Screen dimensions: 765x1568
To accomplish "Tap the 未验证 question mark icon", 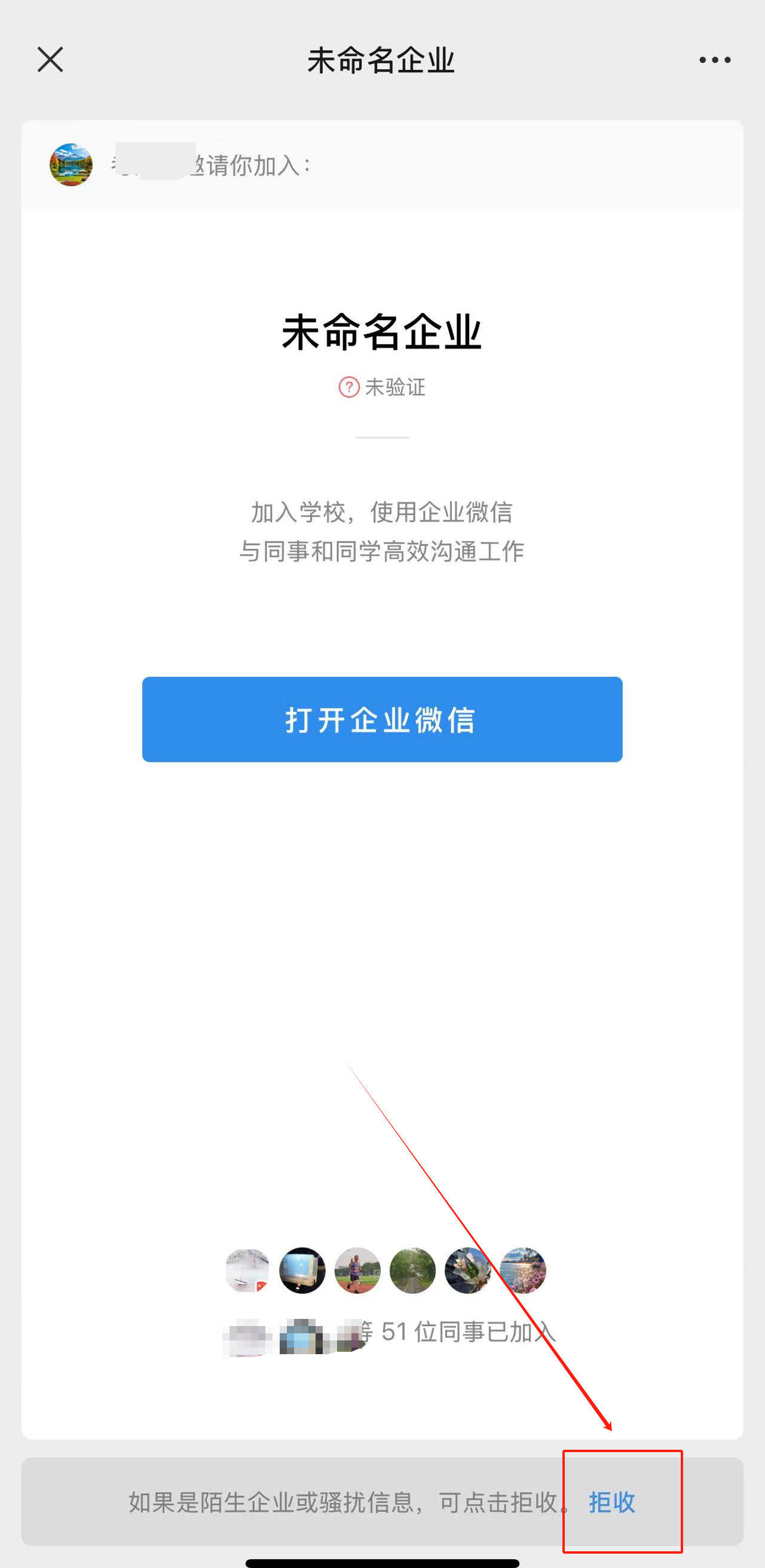I will click(x=349, y=387).
